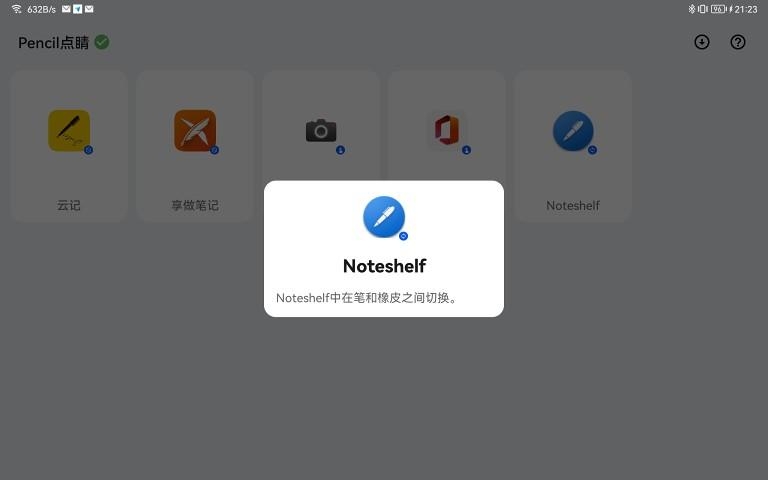Select the 云记 app card

tap(69, 145)
